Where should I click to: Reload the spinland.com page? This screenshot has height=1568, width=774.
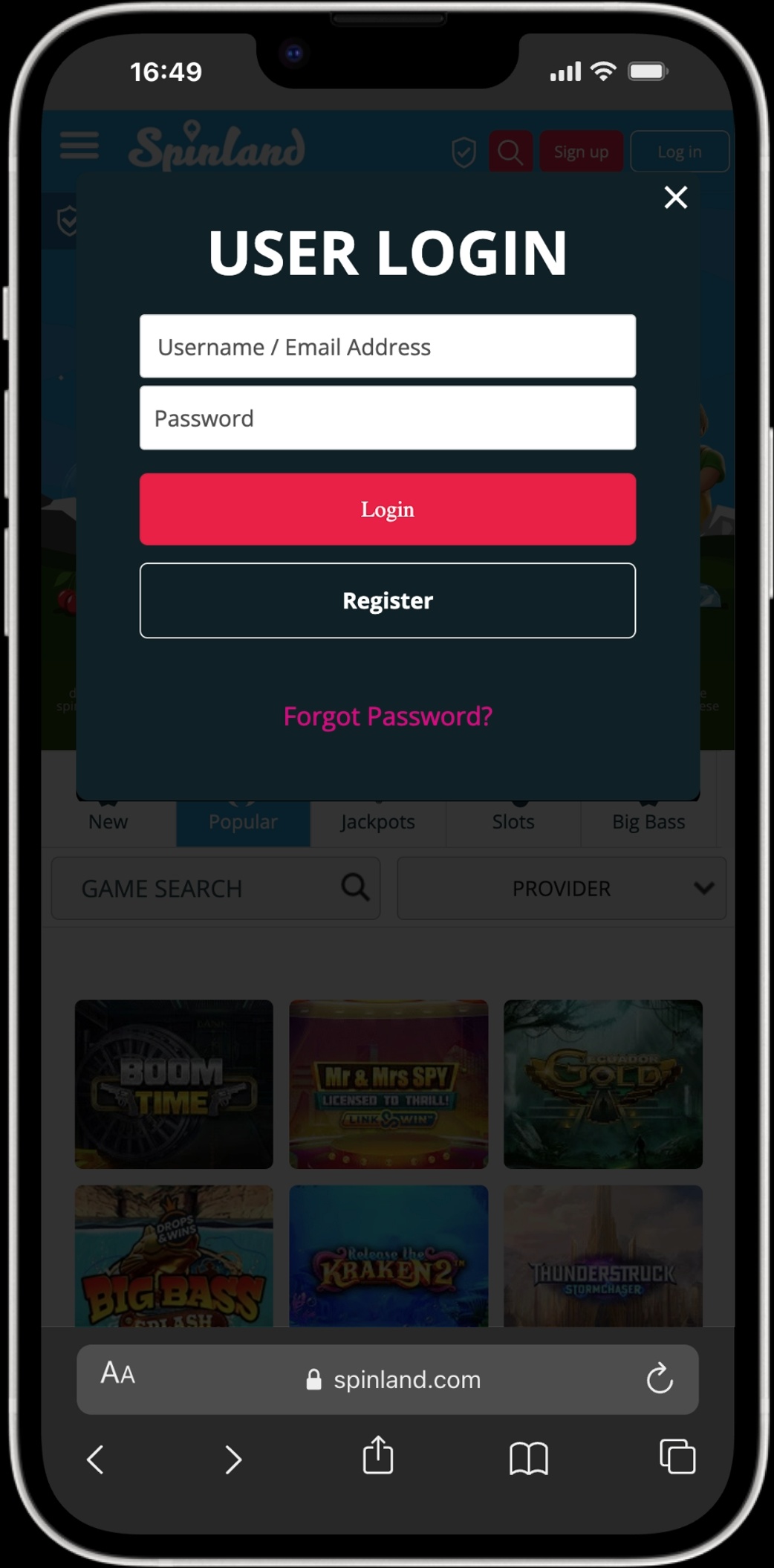pos(659,1379)
